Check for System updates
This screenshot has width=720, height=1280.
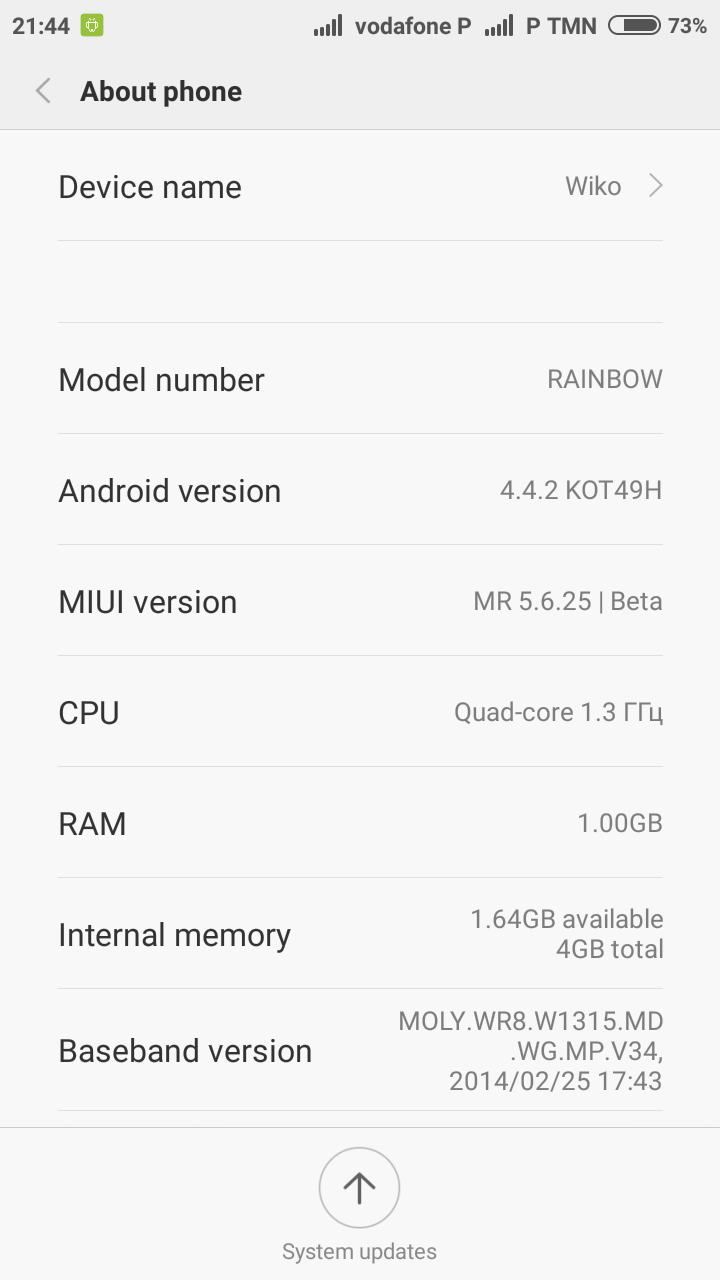pos(359,1189)
